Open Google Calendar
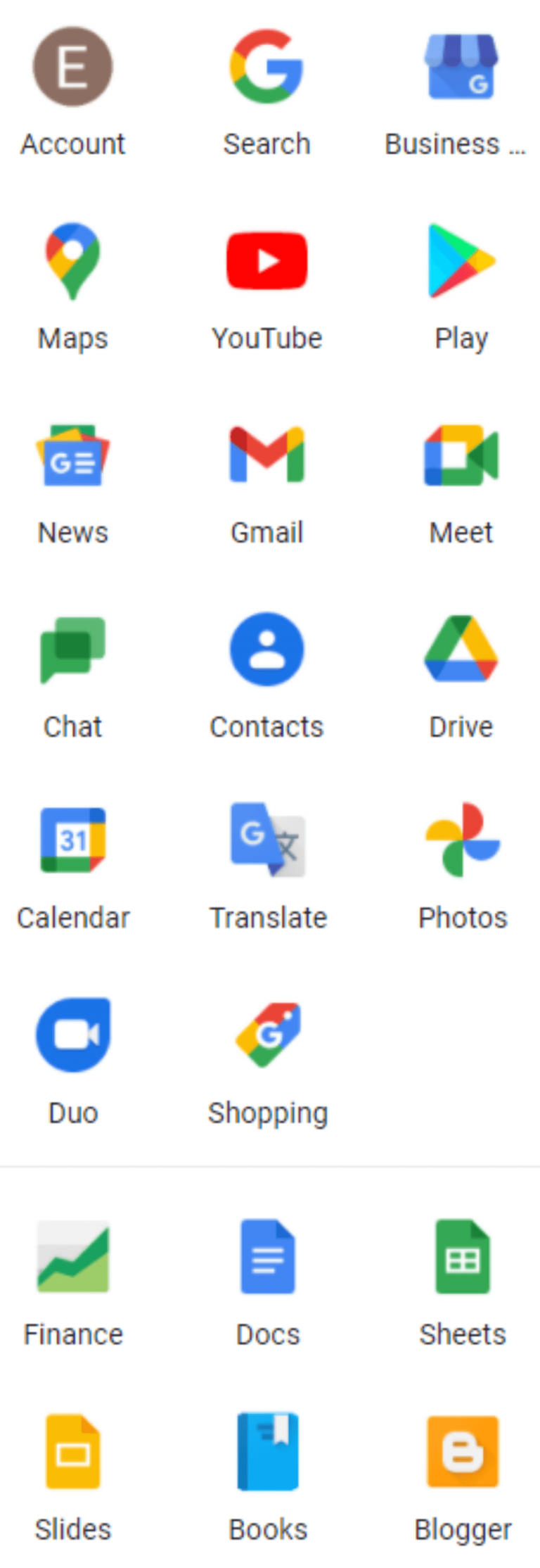 click(72, 842)
